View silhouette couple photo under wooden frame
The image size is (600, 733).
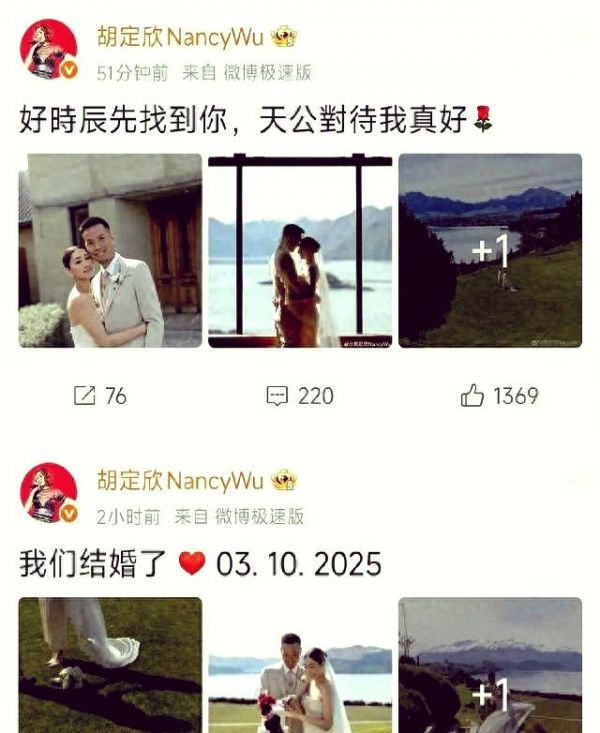300,250
